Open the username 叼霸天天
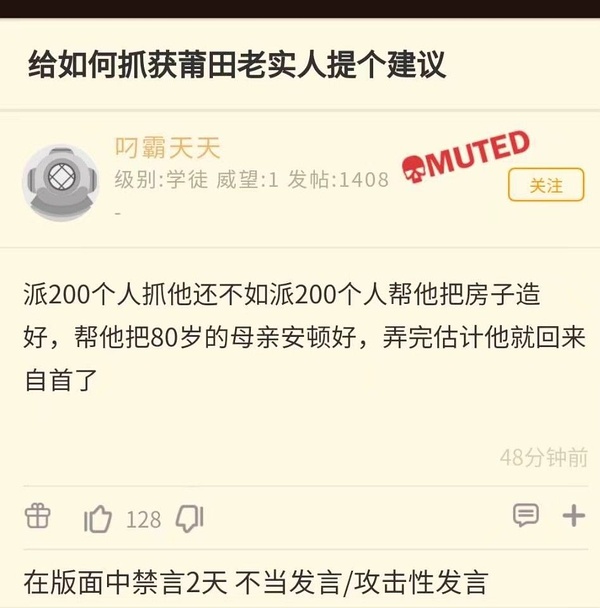The height and width of the screenshot is (608, 600). 168,150
